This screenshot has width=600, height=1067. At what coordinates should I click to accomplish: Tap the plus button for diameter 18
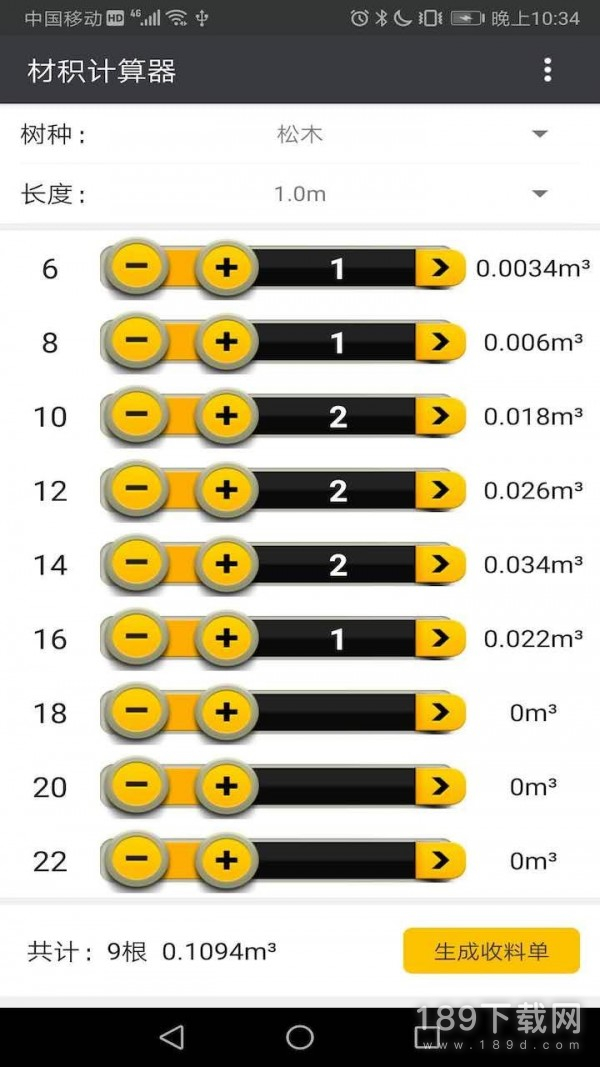[x=227, y=712]
